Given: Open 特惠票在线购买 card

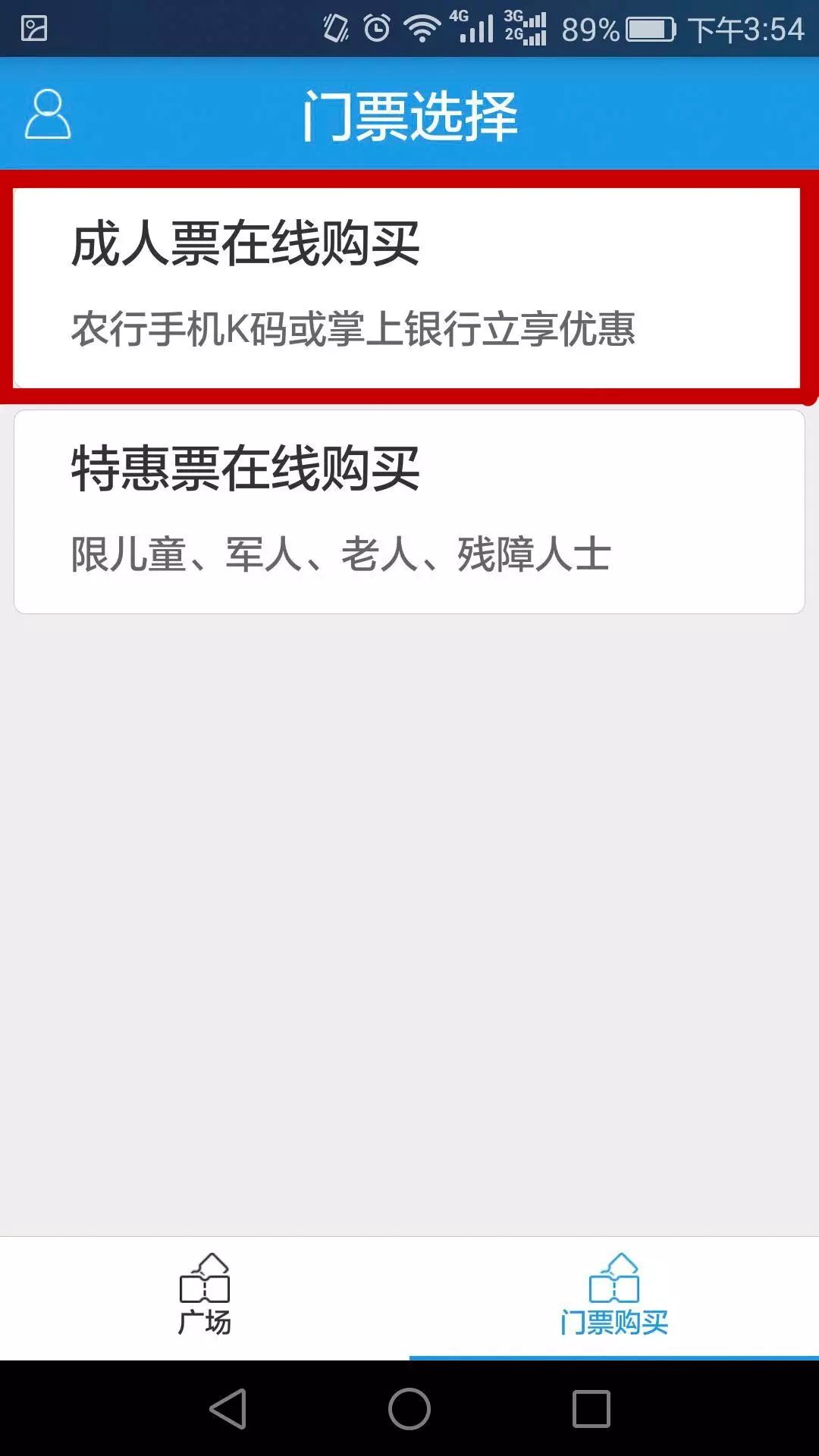Looking at the screenshot, I should click(409, 512).
